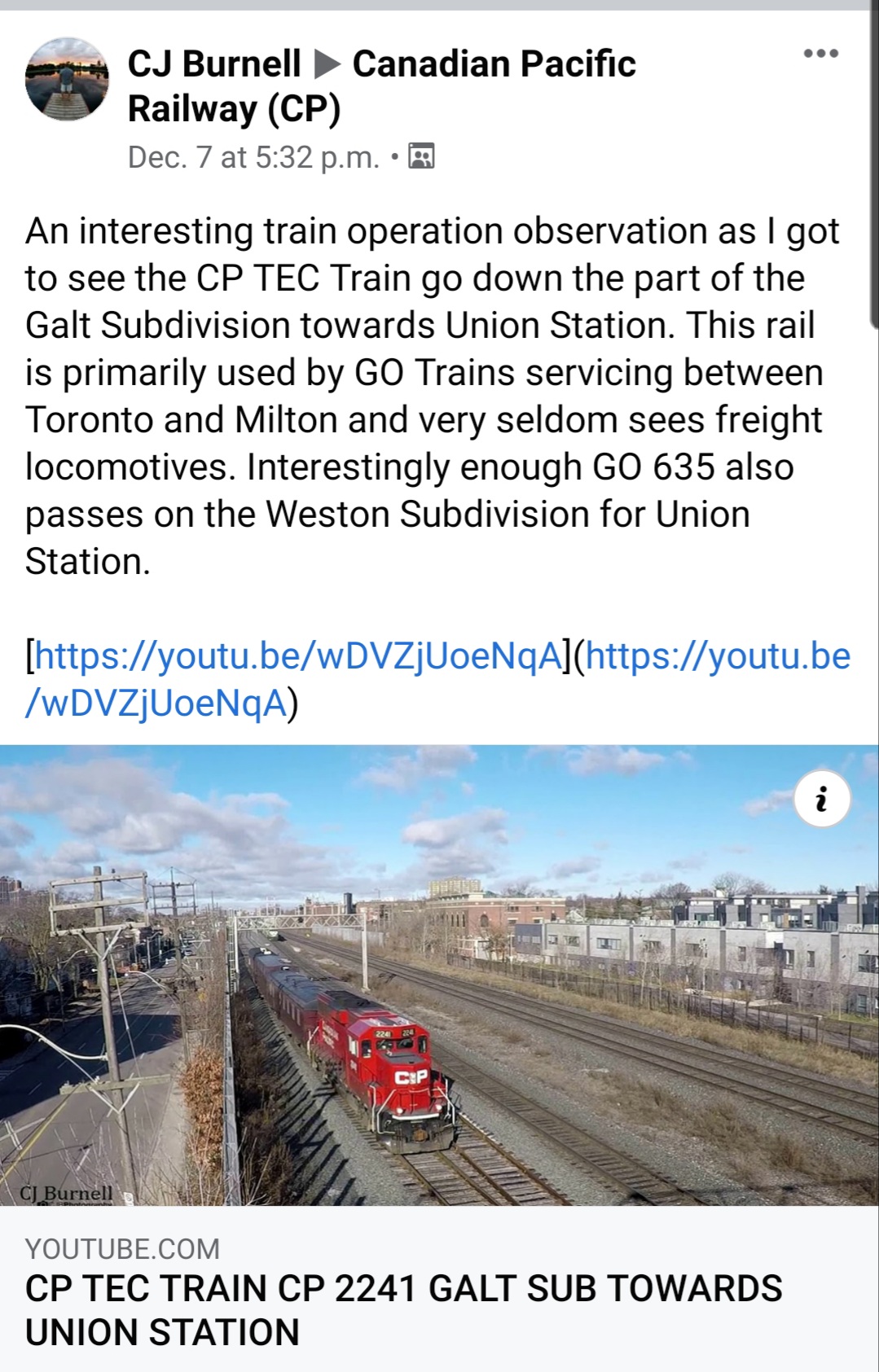The width and height of the screenshot is (879, 1372).
Task: Open the post's three-dot options menu
Action: [x=820, y=54]
